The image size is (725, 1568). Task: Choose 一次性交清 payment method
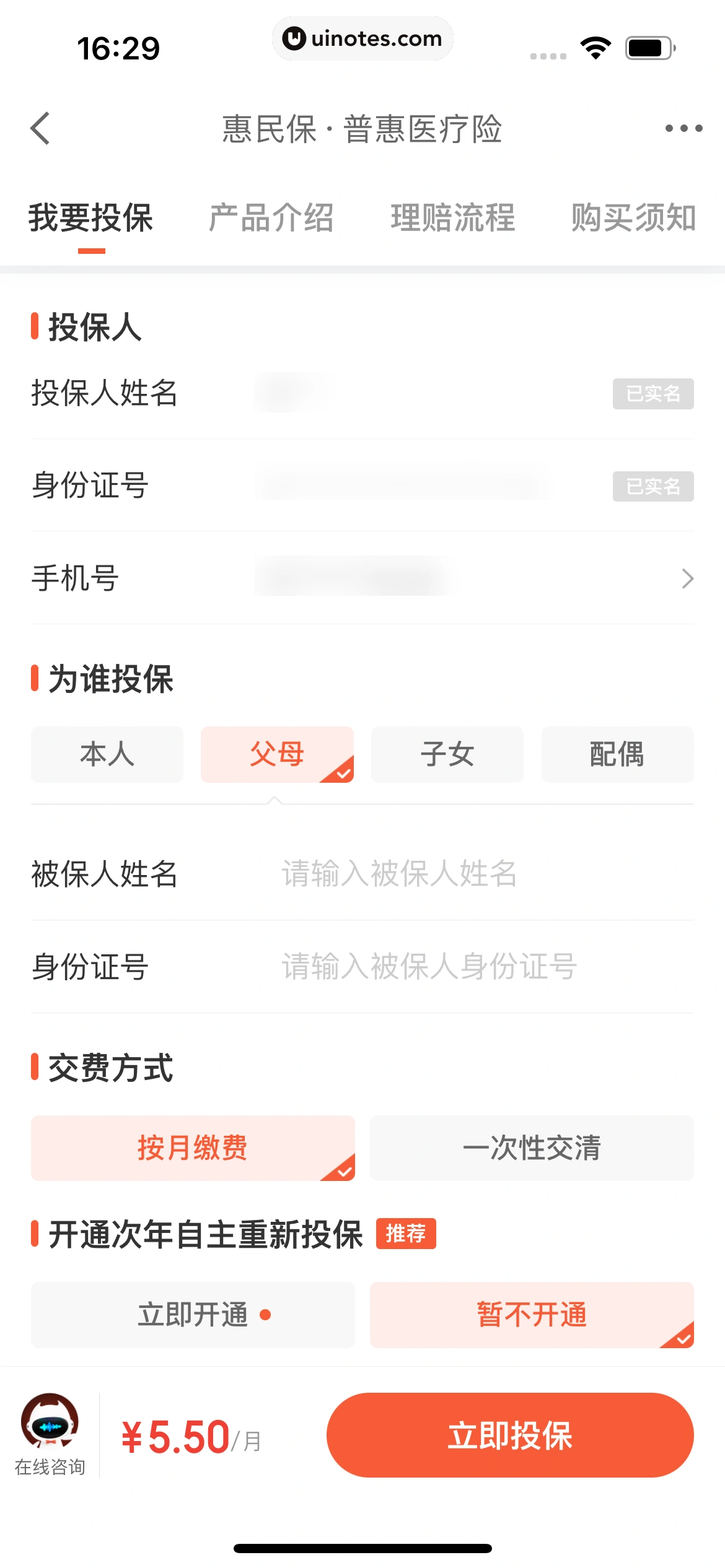tap(532, 1148)
